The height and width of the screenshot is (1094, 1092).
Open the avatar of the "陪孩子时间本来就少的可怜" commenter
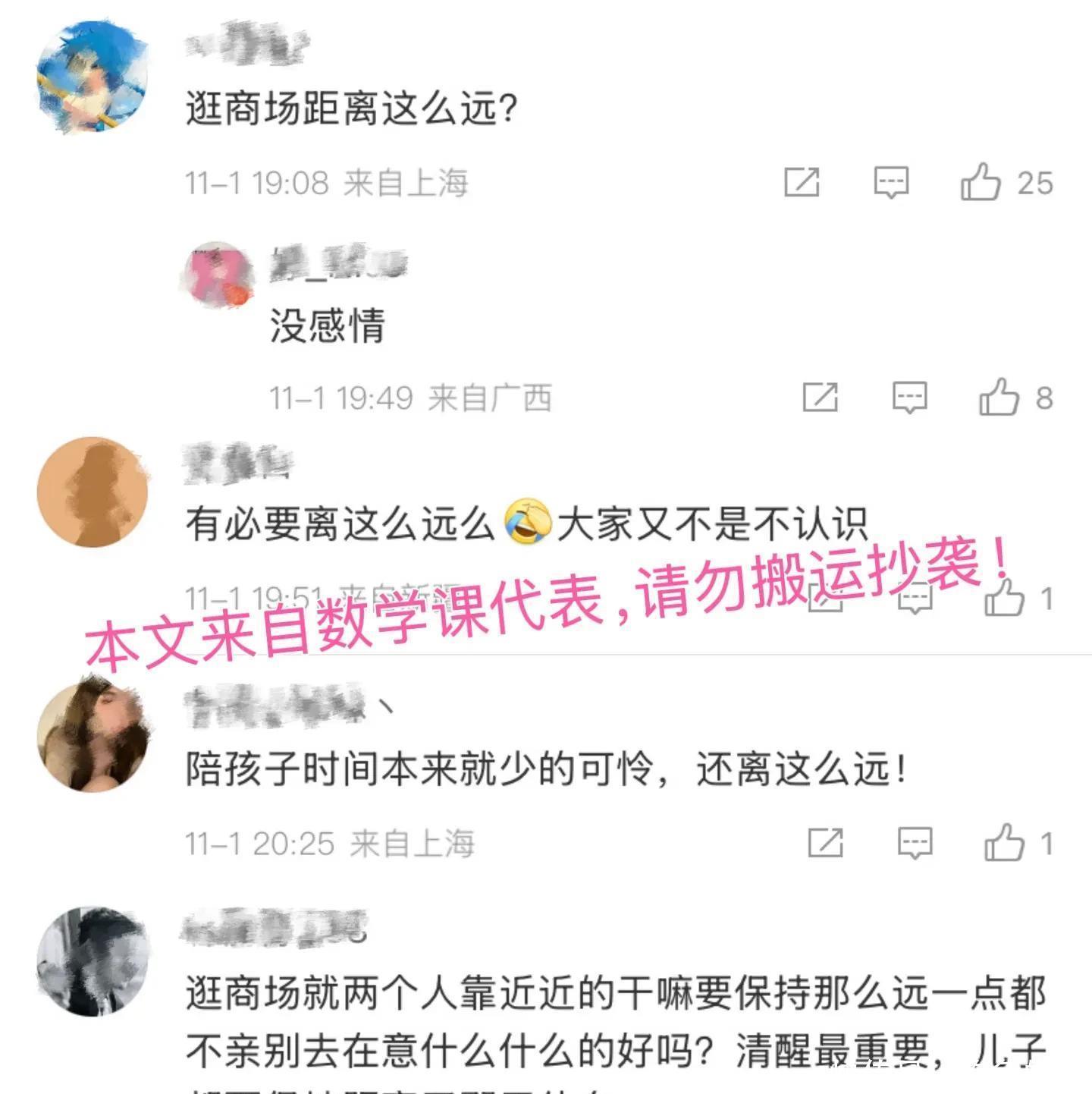tap(93, 735)
